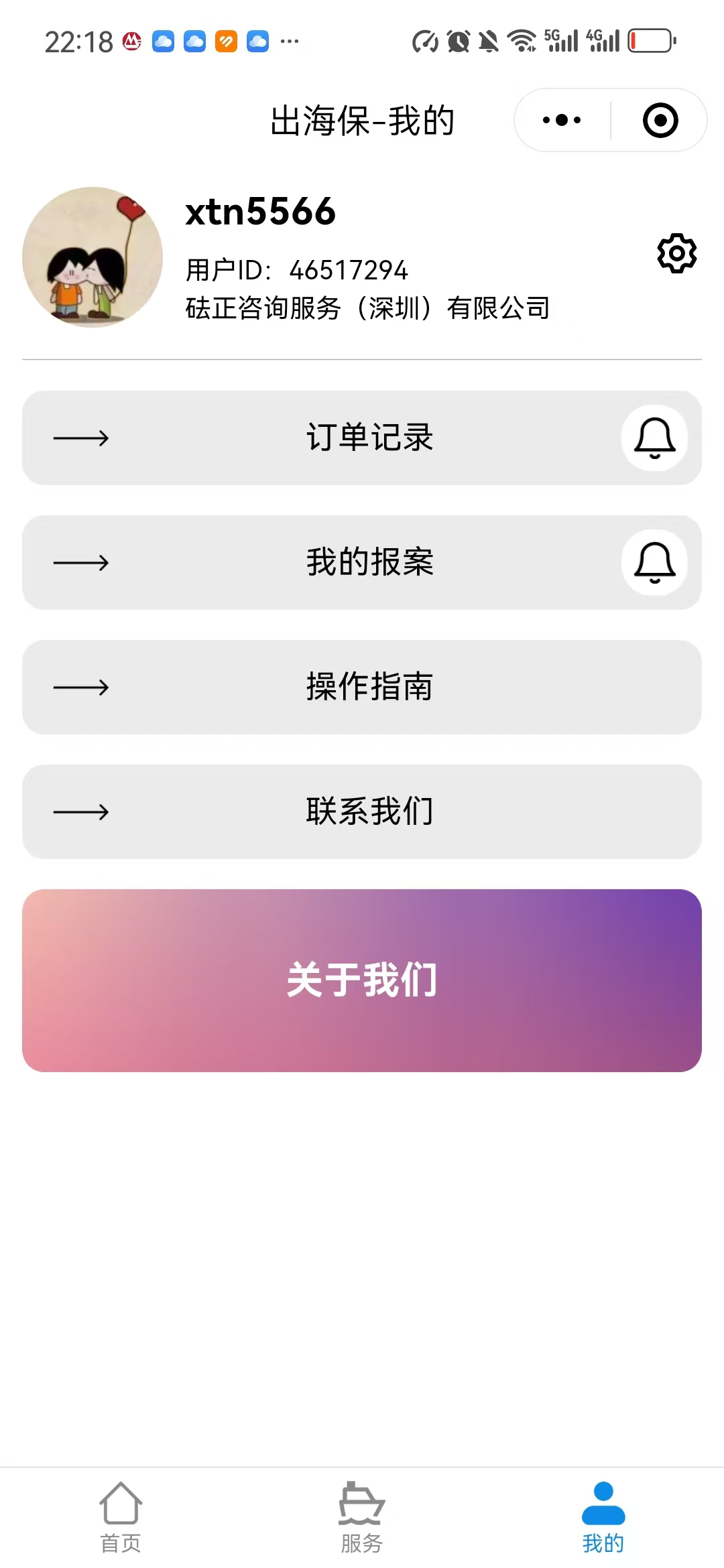This screenshot has width=724, height=1568.
Task: Switch to the 首页 tab
Action: pos(121,1517)
